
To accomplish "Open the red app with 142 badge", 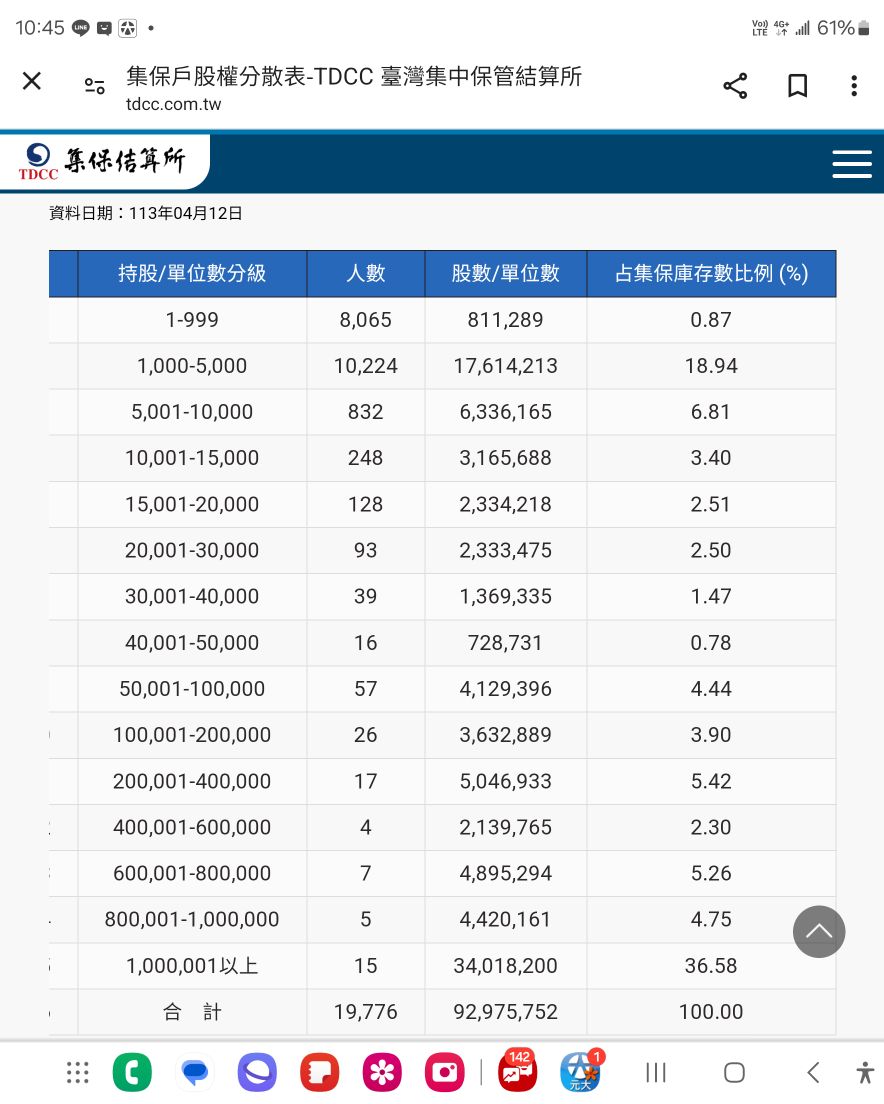I will click(x=517, y=1071).
